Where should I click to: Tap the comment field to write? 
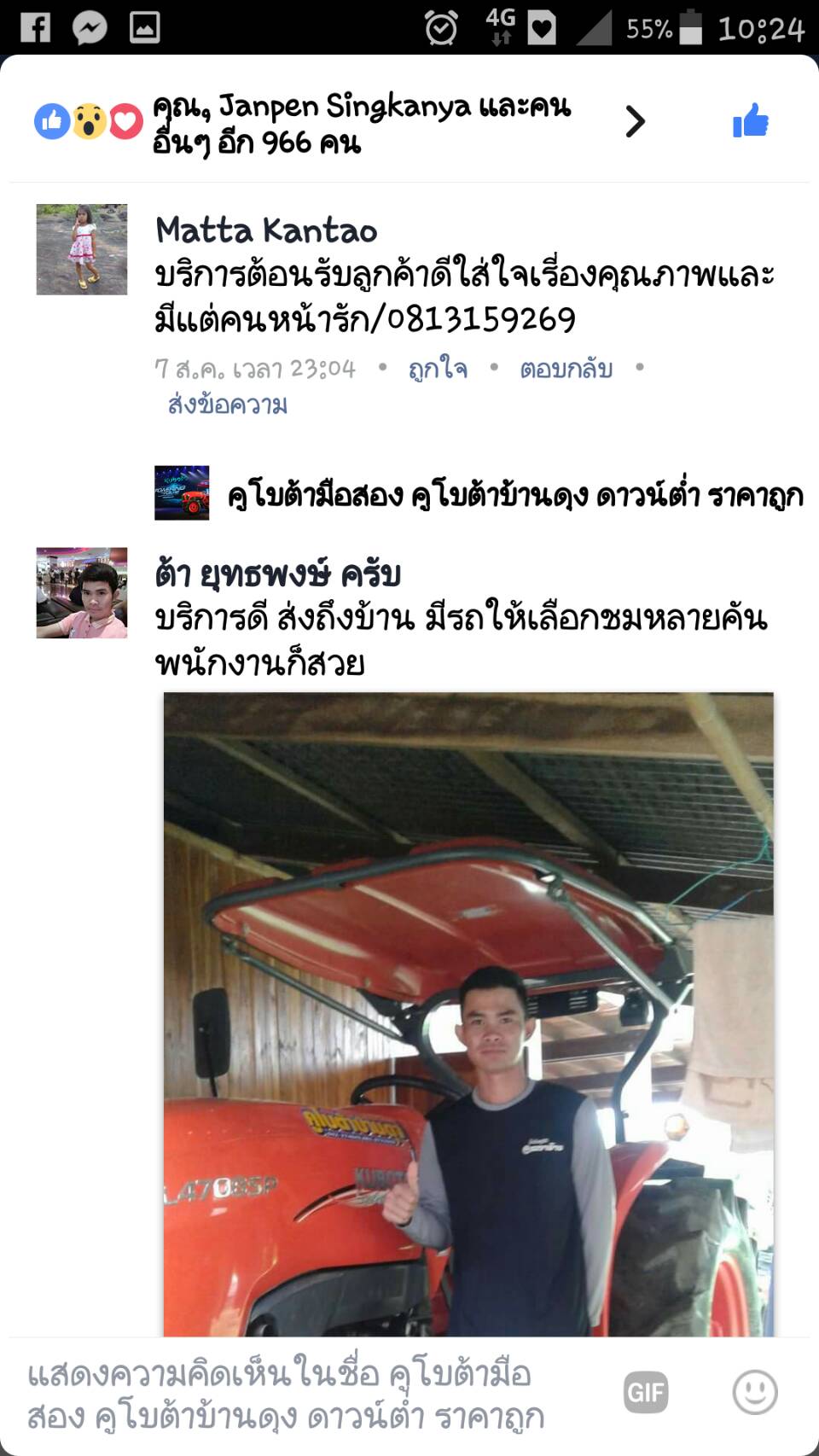click(x=290, y=1394)
